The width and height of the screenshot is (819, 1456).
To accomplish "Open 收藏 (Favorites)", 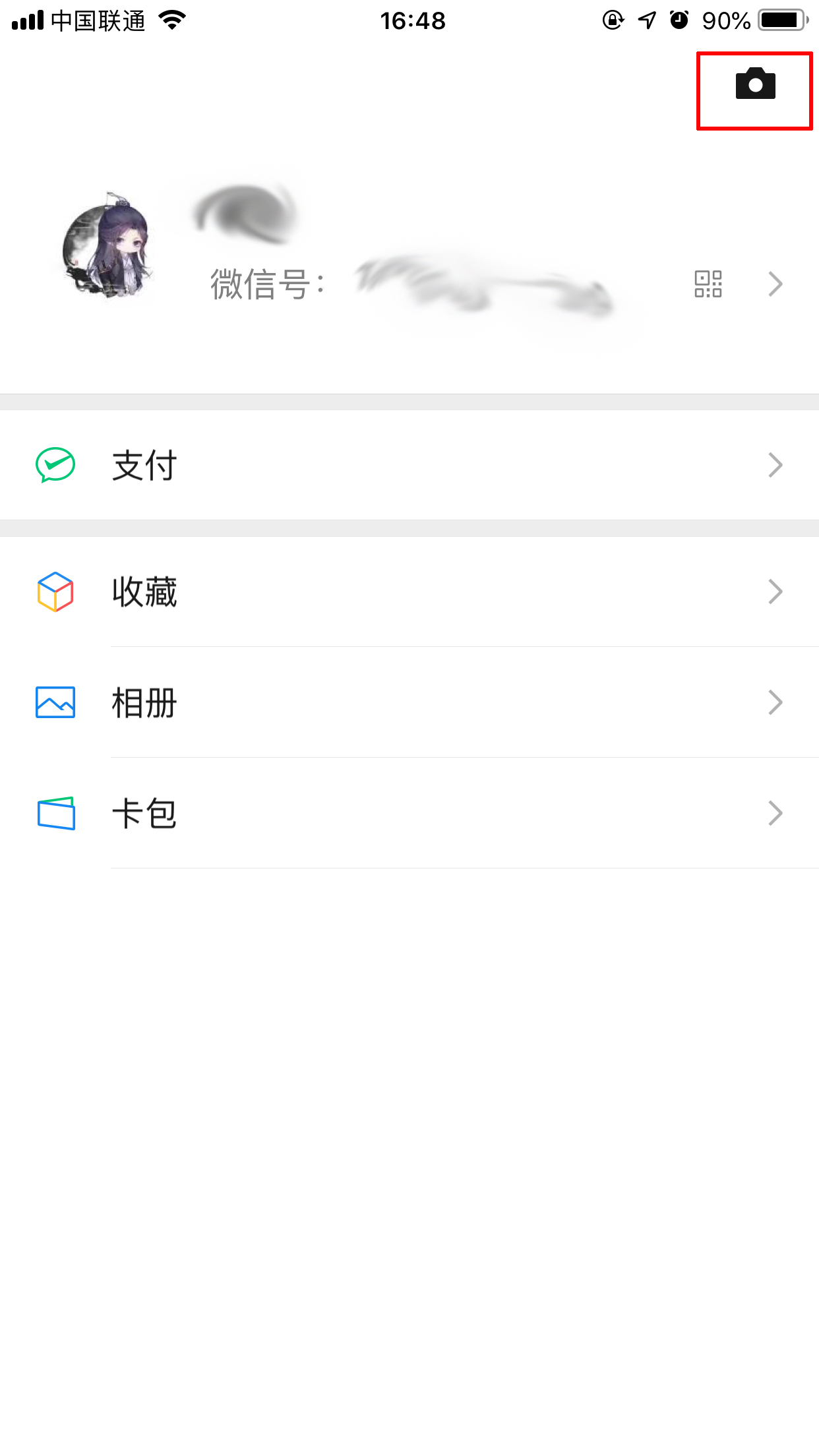I will pos(409,592).
